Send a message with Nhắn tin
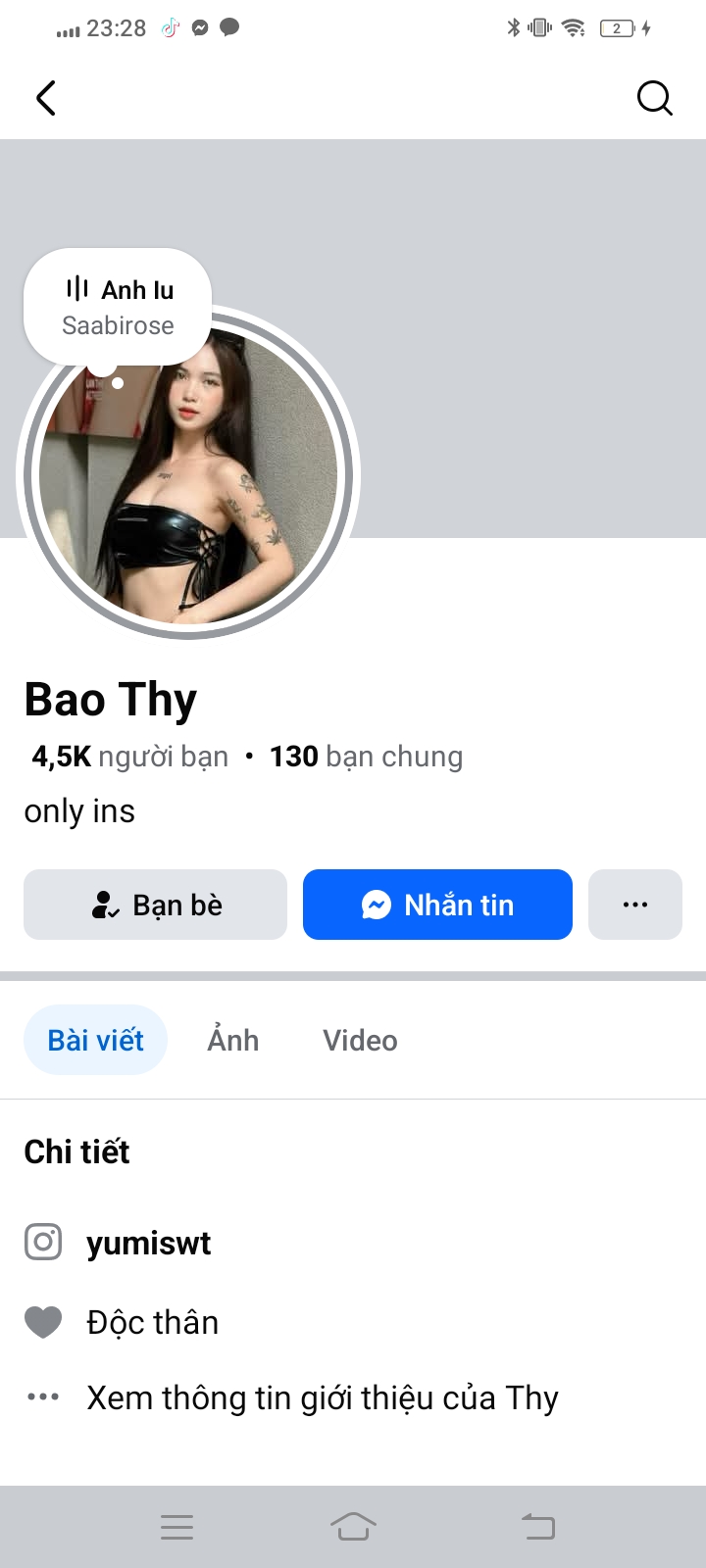The height and width of the screenshot is (1568, 706). tap(437, 905)
